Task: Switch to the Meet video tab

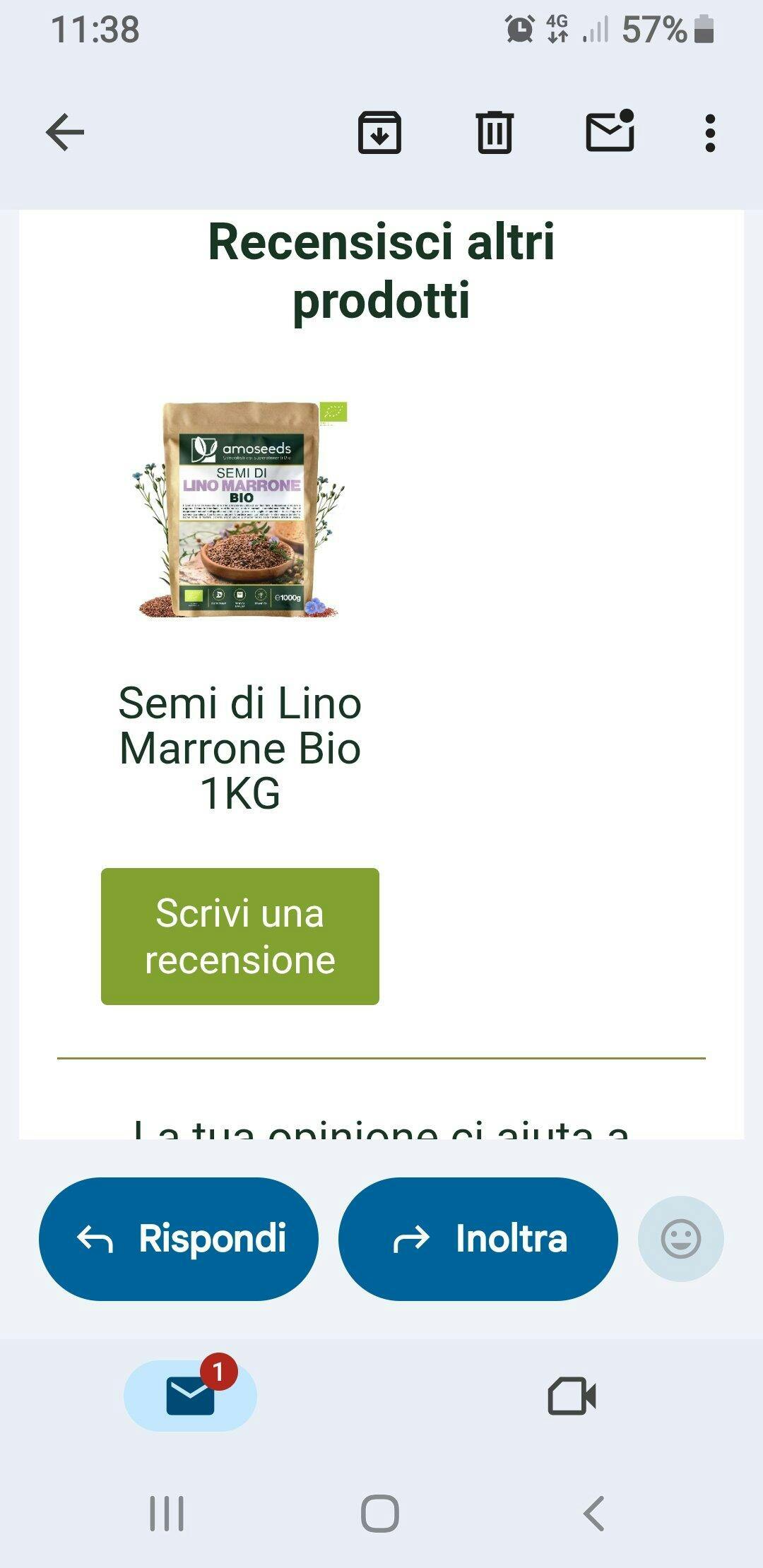Action: [572, 1396]
